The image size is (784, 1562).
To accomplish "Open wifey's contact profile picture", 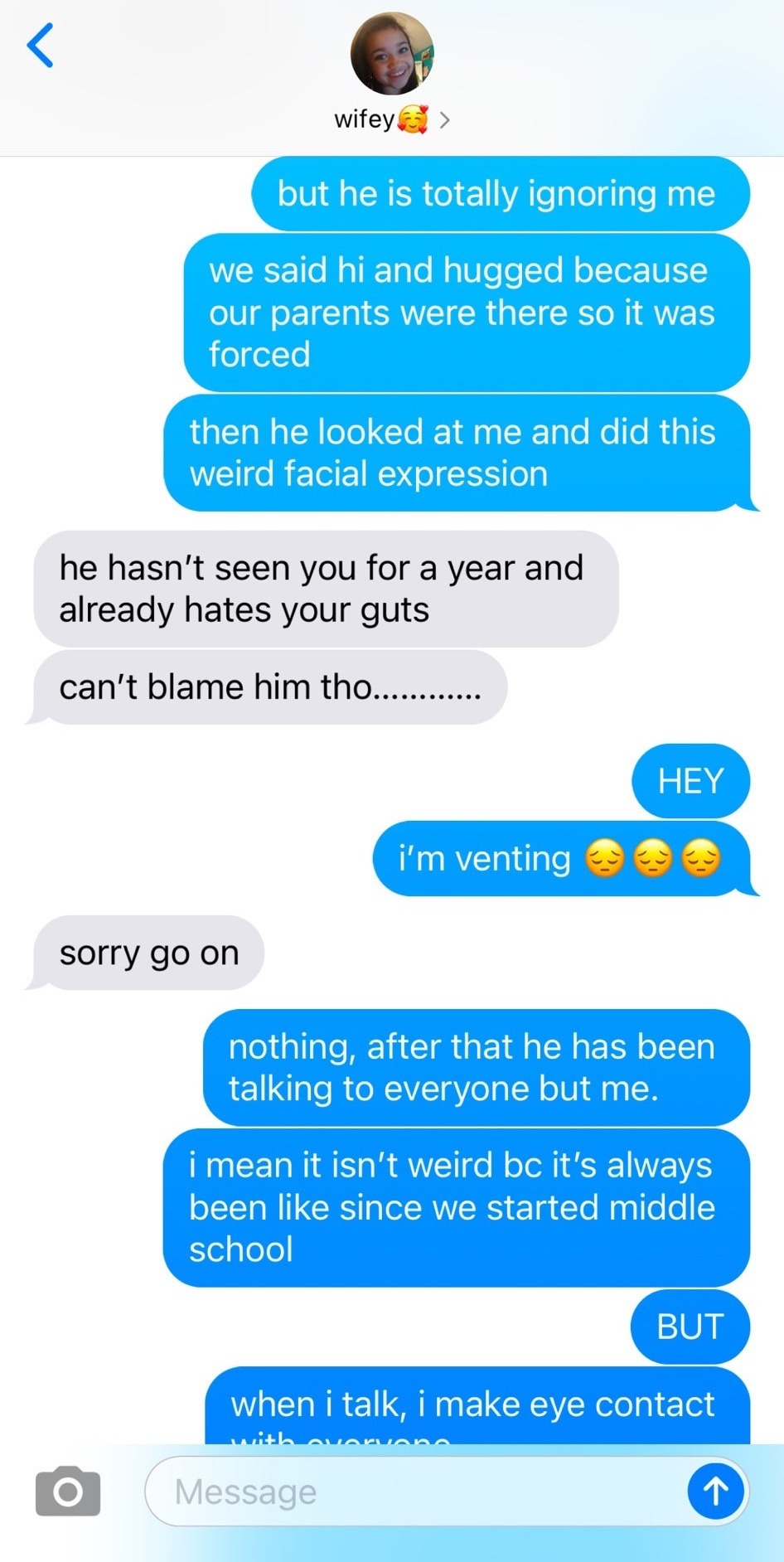I will pyautogui.click(x=392, y=54).
